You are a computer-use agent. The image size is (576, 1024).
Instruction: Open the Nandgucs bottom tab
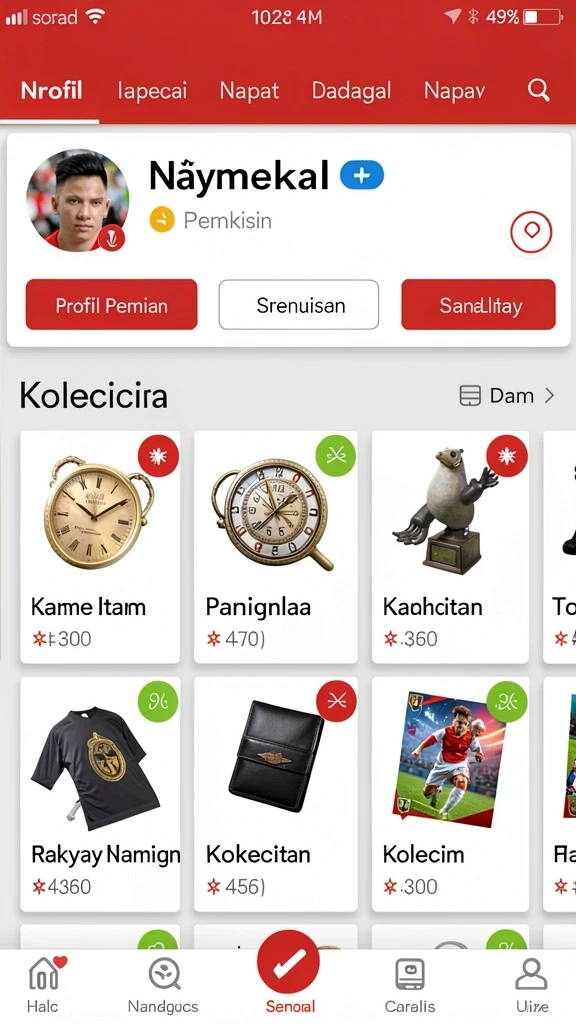(163, 985)
